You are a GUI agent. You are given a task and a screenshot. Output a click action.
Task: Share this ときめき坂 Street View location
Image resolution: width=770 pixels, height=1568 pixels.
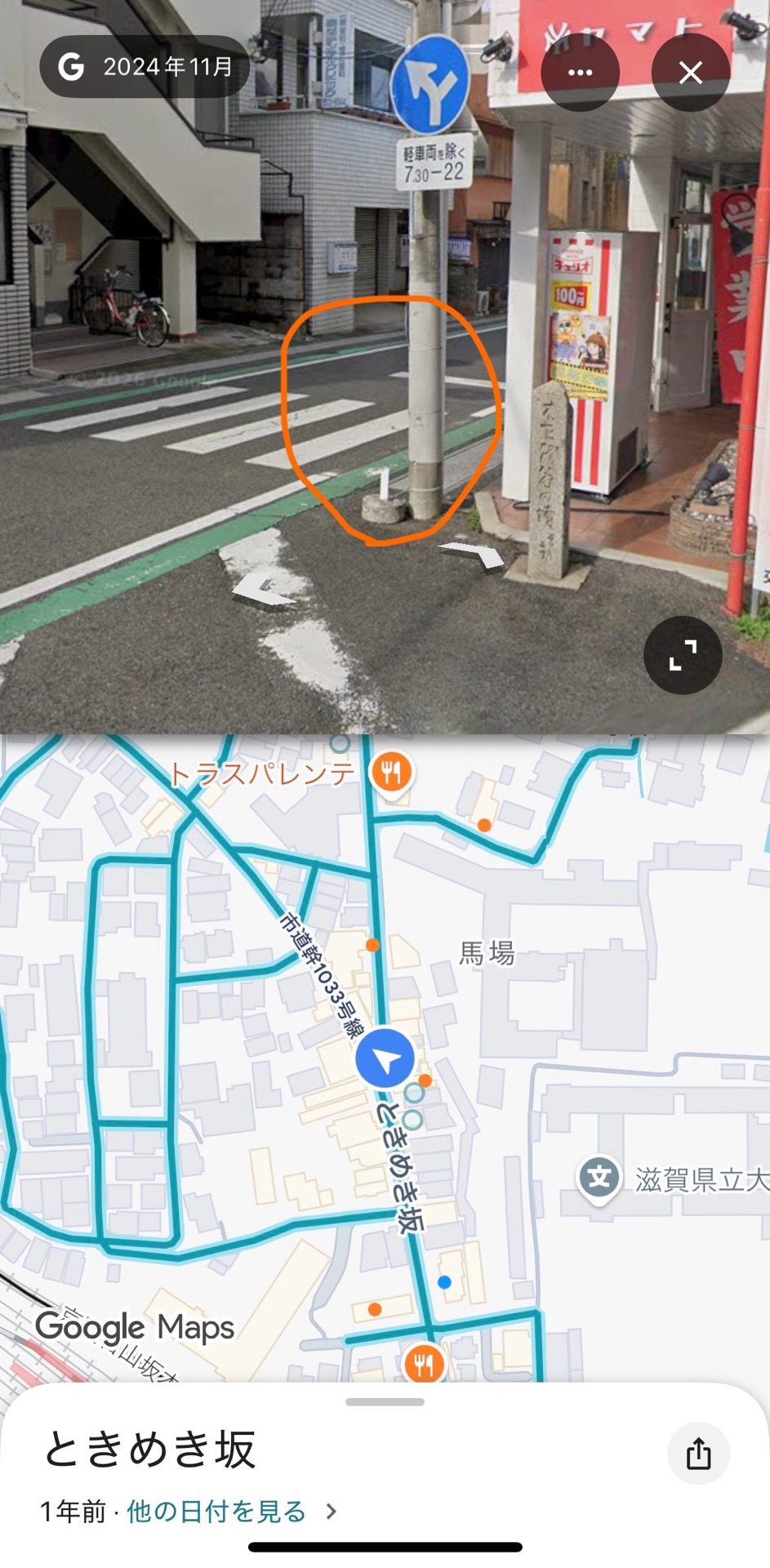[x=698, y=1454]
